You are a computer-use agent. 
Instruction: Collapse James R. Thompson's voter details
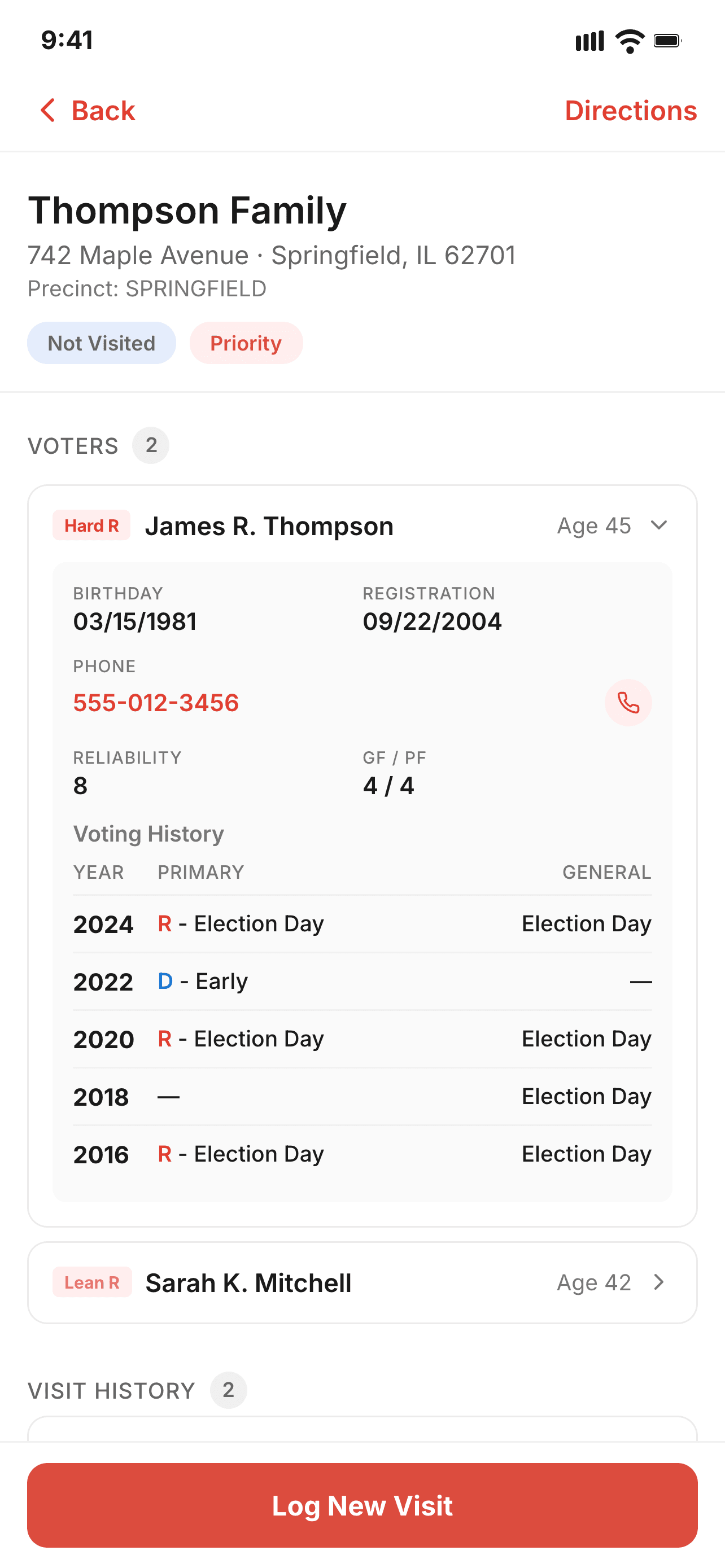click(x=660, y=525)
